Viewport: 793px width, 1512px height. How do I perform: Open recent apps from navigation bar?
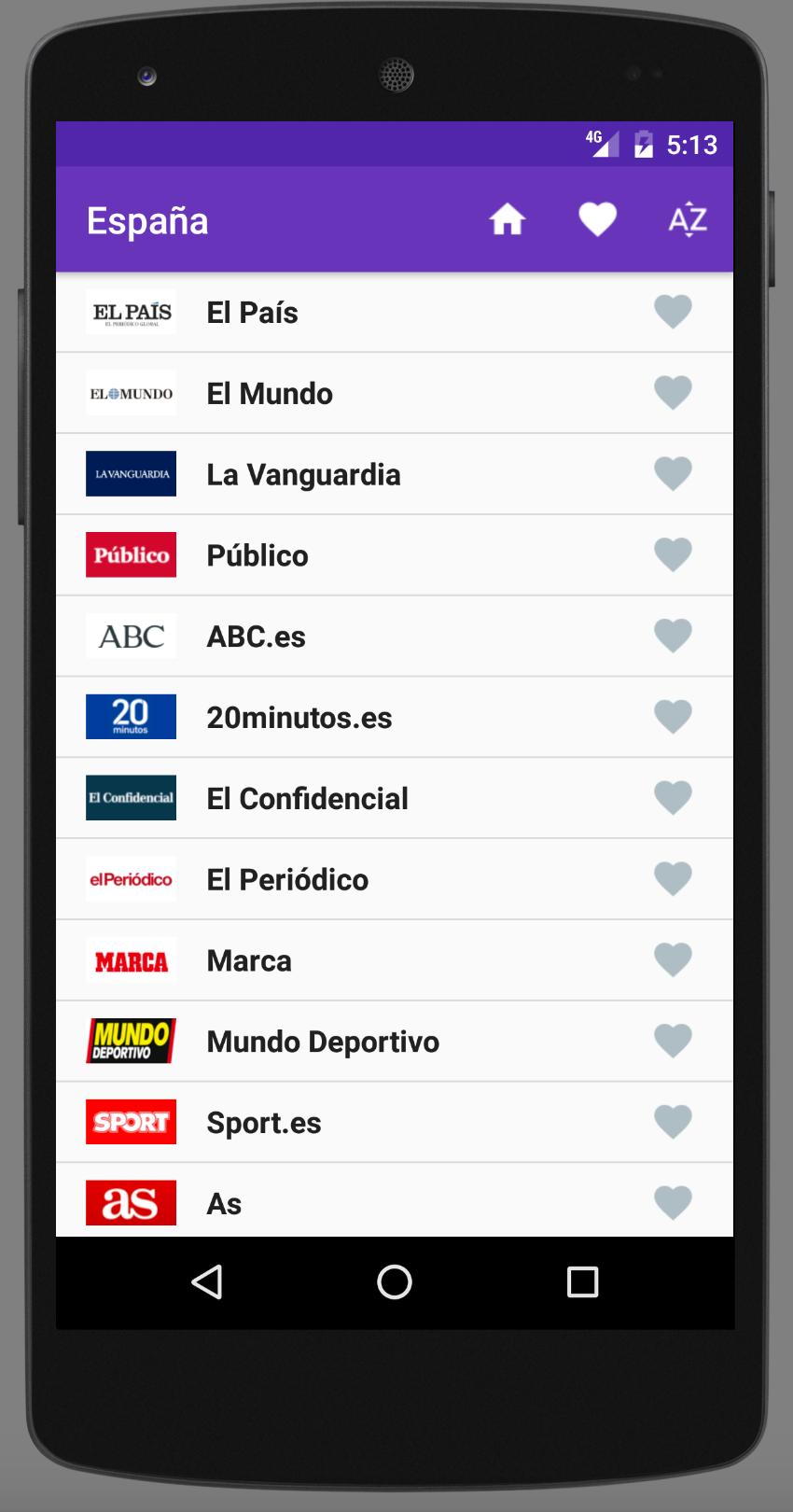click(x=583, y=1282)
